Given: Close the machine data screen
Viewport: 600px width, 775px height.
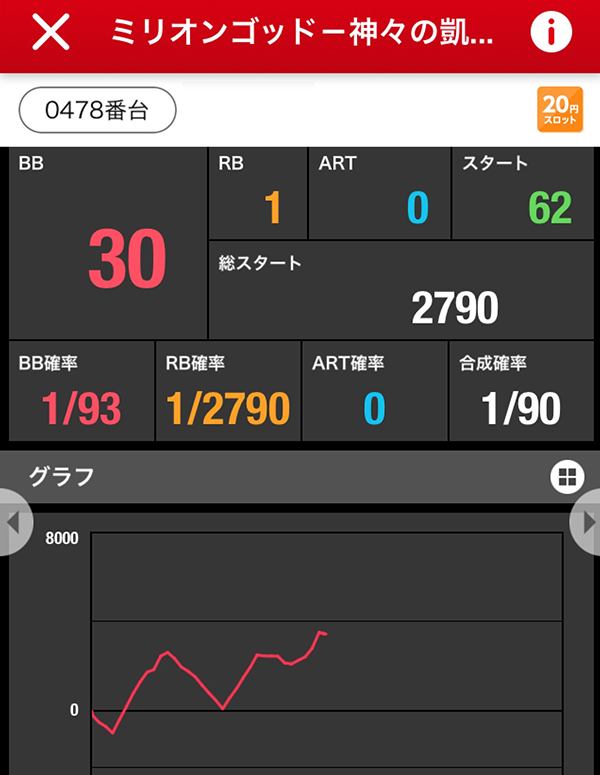Looking at the screenshot, I should (x=51, y=33).
